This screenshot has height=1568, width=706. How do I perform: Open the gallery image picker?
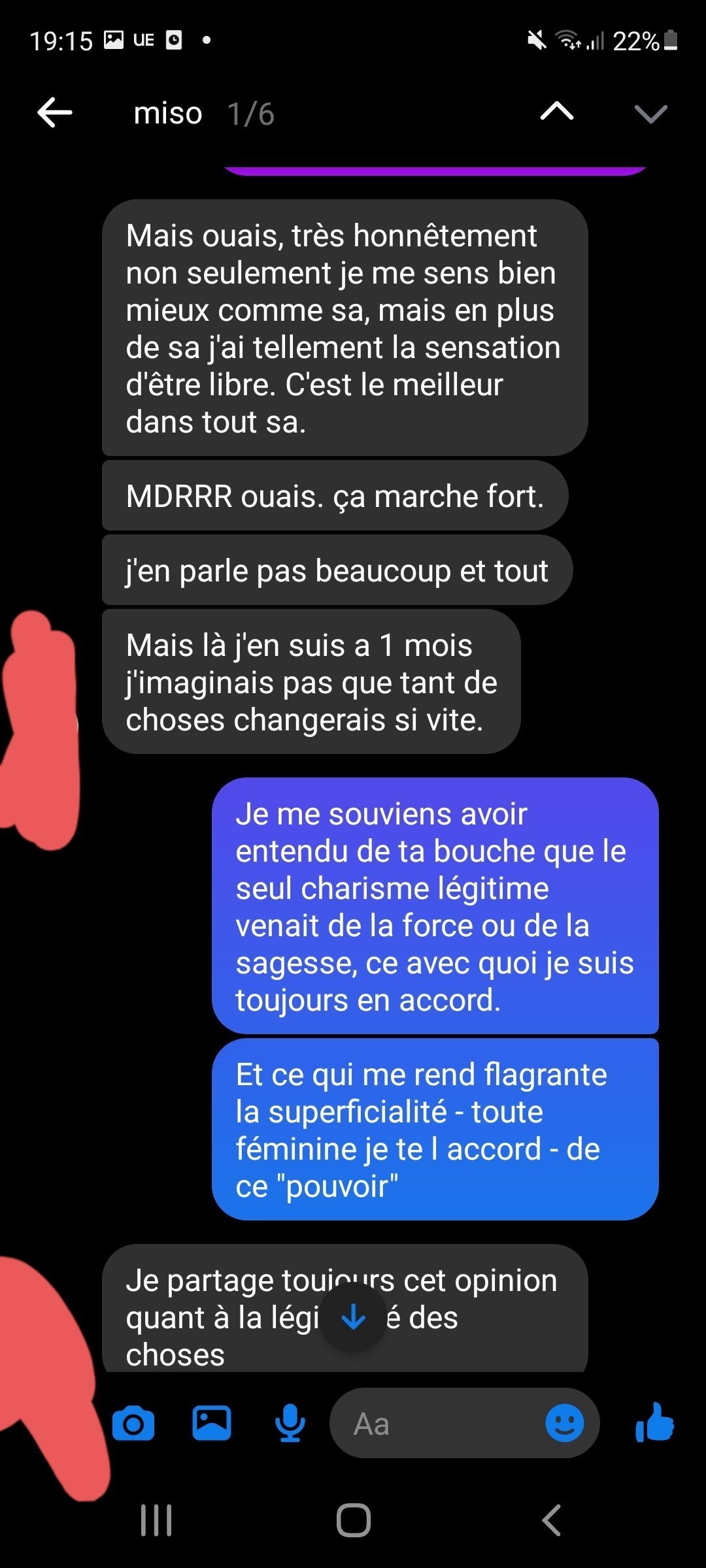(x=212, y=1423)
